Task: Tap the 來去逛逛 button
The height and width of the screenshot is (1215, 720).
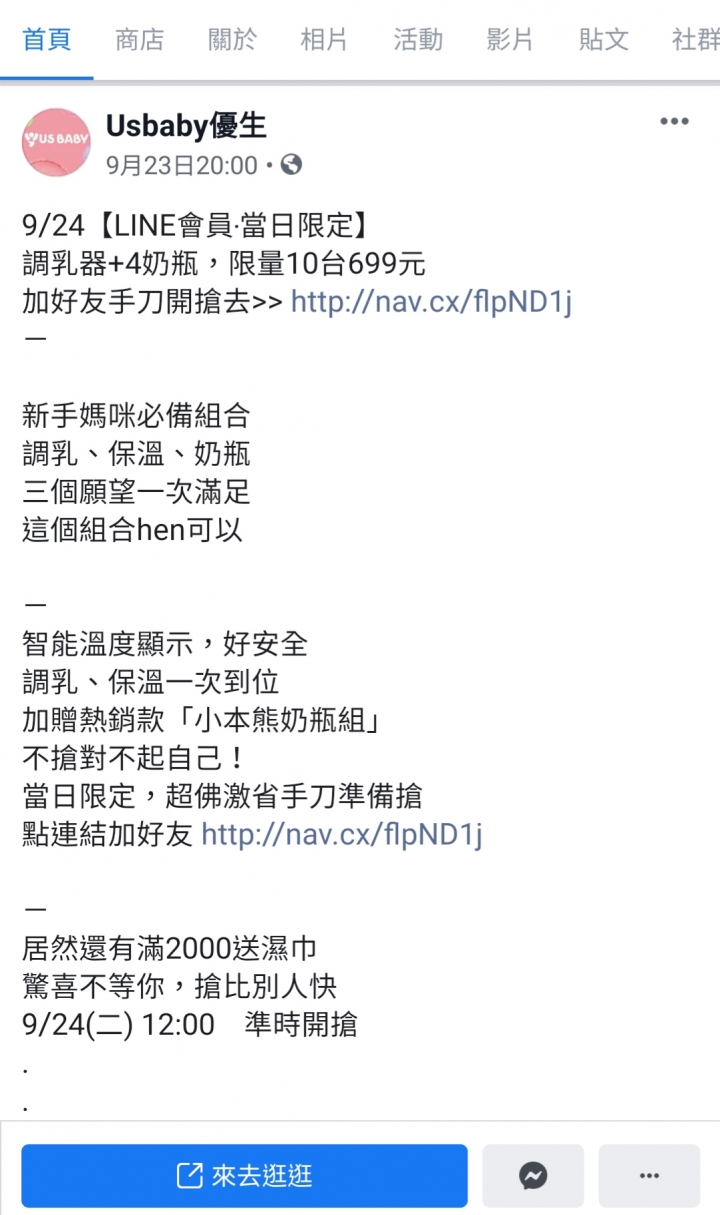Action: 245,1175
